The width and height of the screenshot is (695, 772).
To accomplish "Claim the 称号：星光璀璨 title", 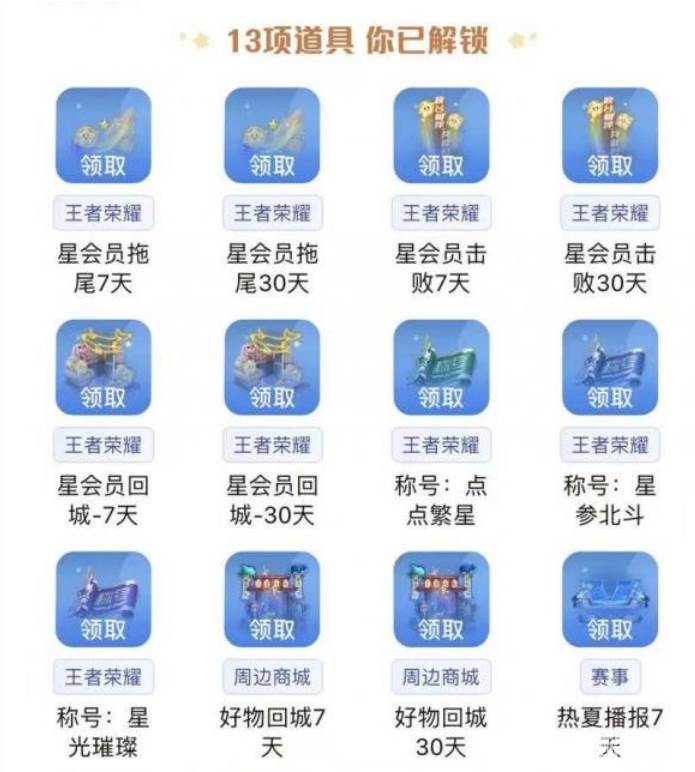I will (103, 627).
